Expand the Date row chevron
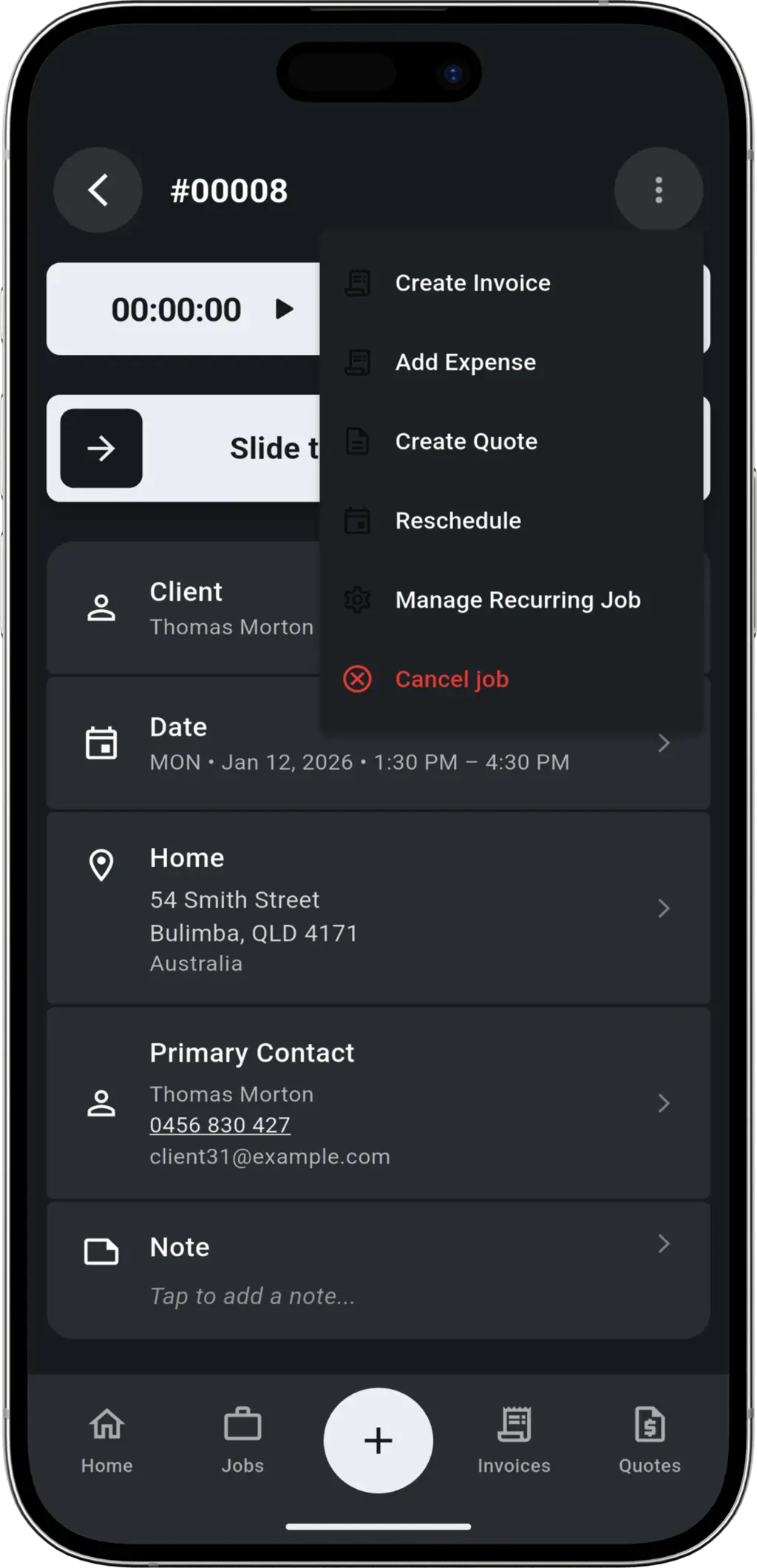 (x=664, y=744)
